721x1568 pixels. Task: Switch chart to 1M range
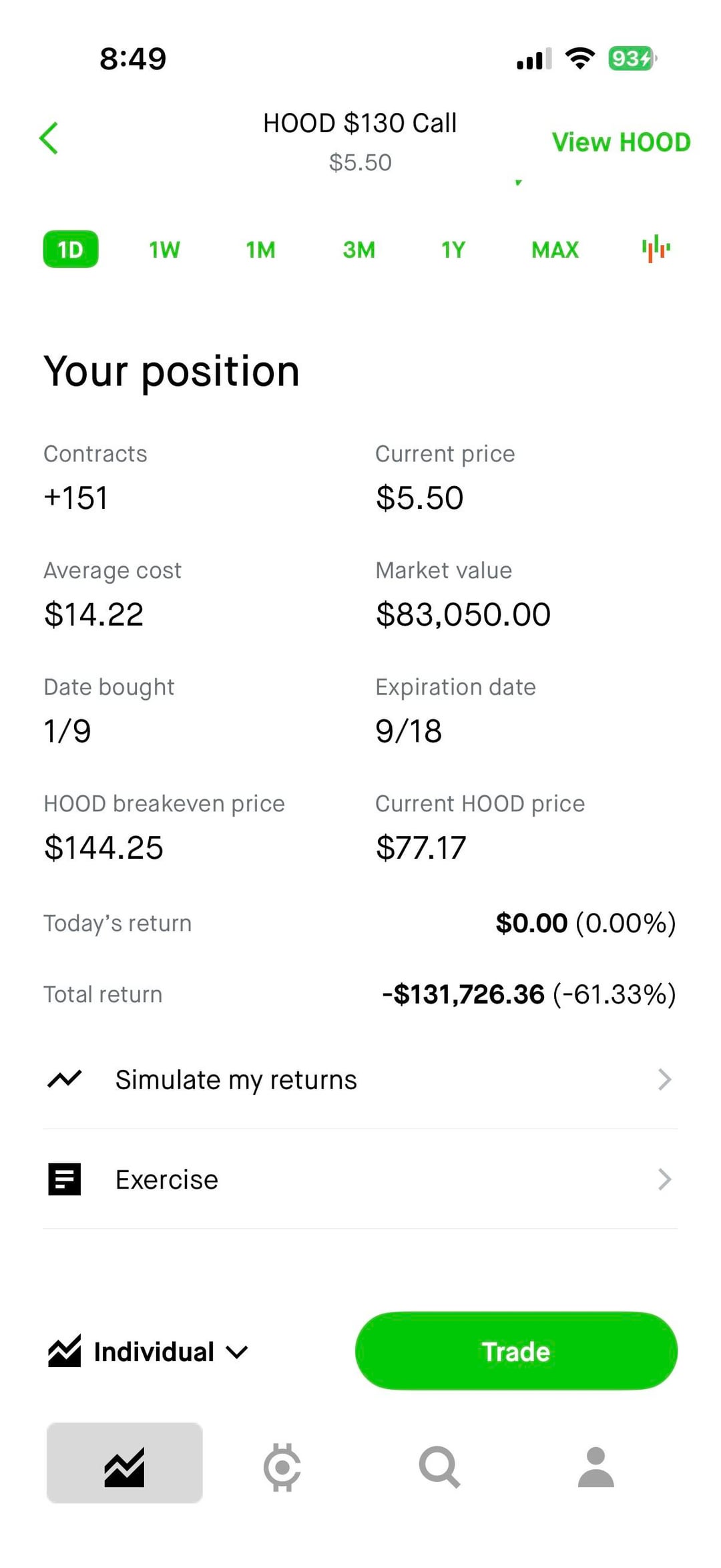[x=260, y=250]
